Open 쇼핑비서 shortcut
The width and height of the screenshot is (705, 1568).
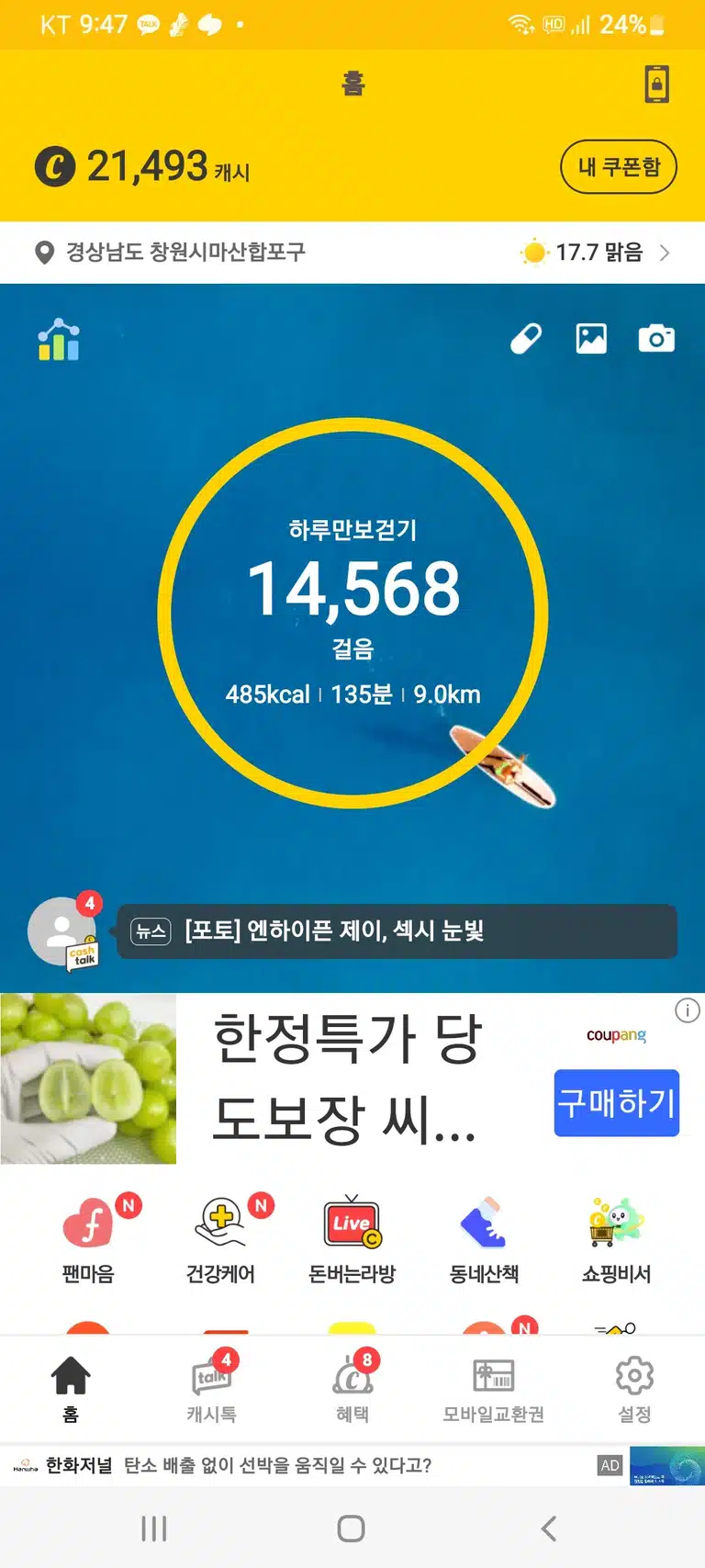[617, 1239]
